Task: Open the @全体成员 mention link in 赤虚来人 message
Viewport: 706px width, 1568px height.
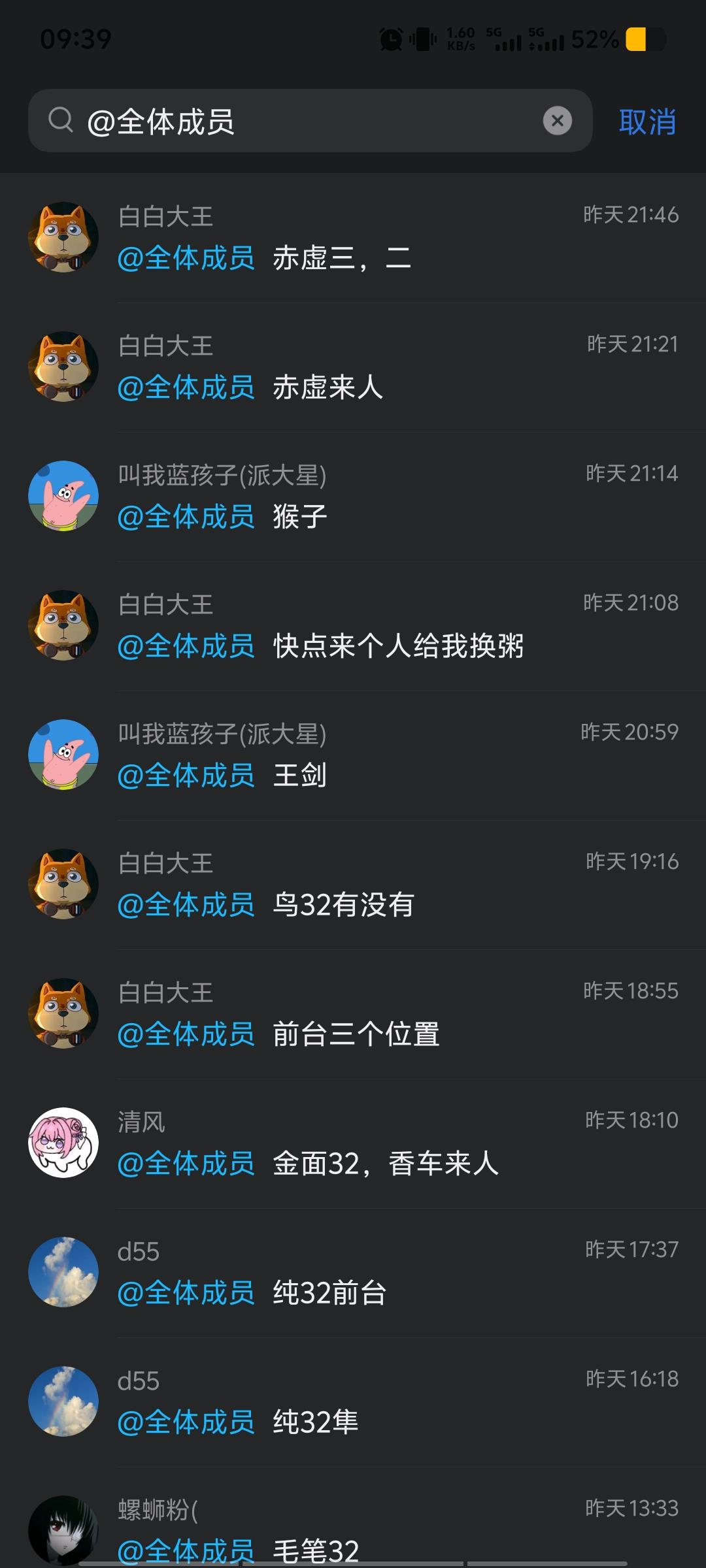Action: (x=186, y=387)
